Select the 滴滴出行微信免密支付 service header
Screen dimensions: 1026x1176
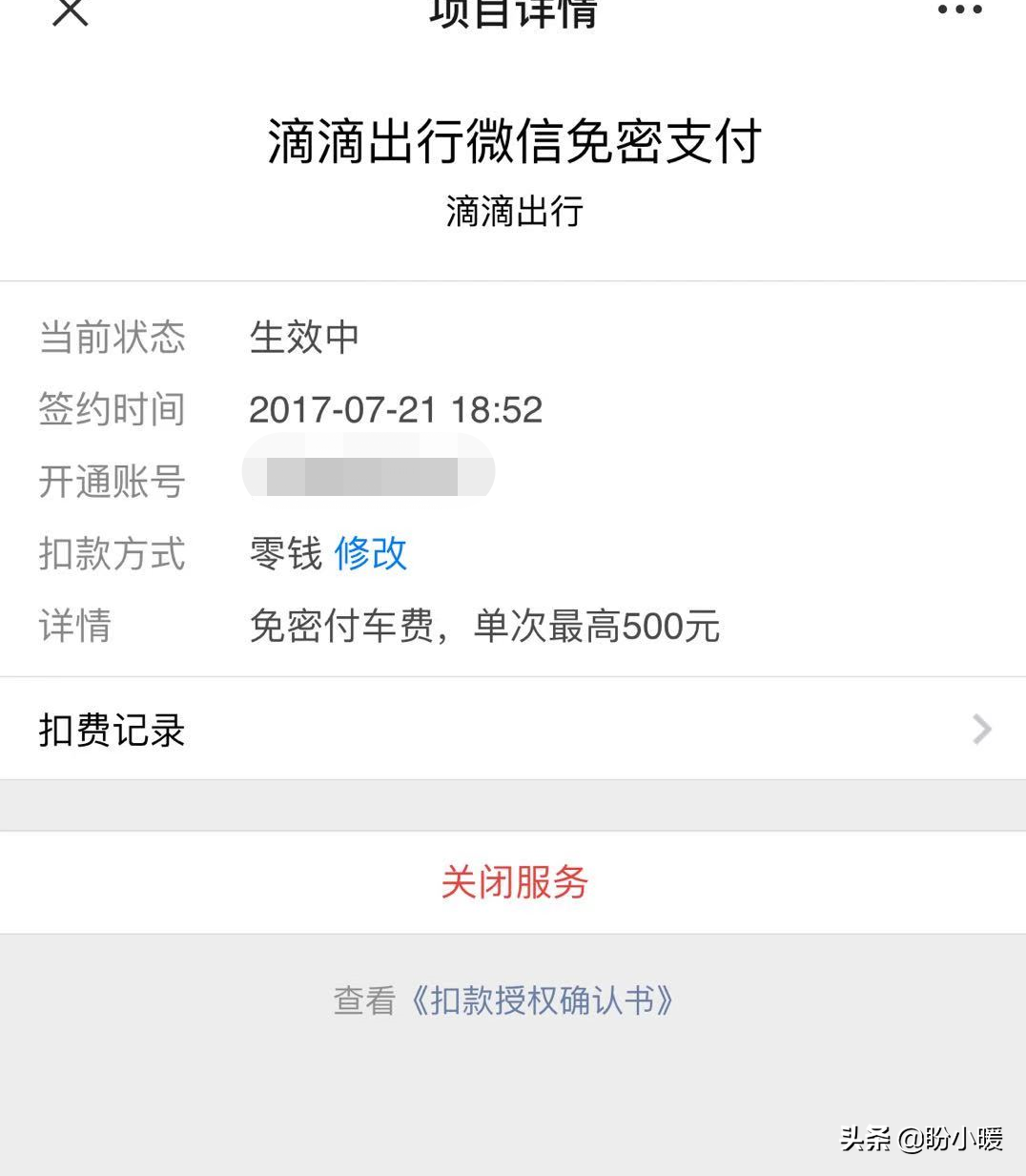[513, 141]
